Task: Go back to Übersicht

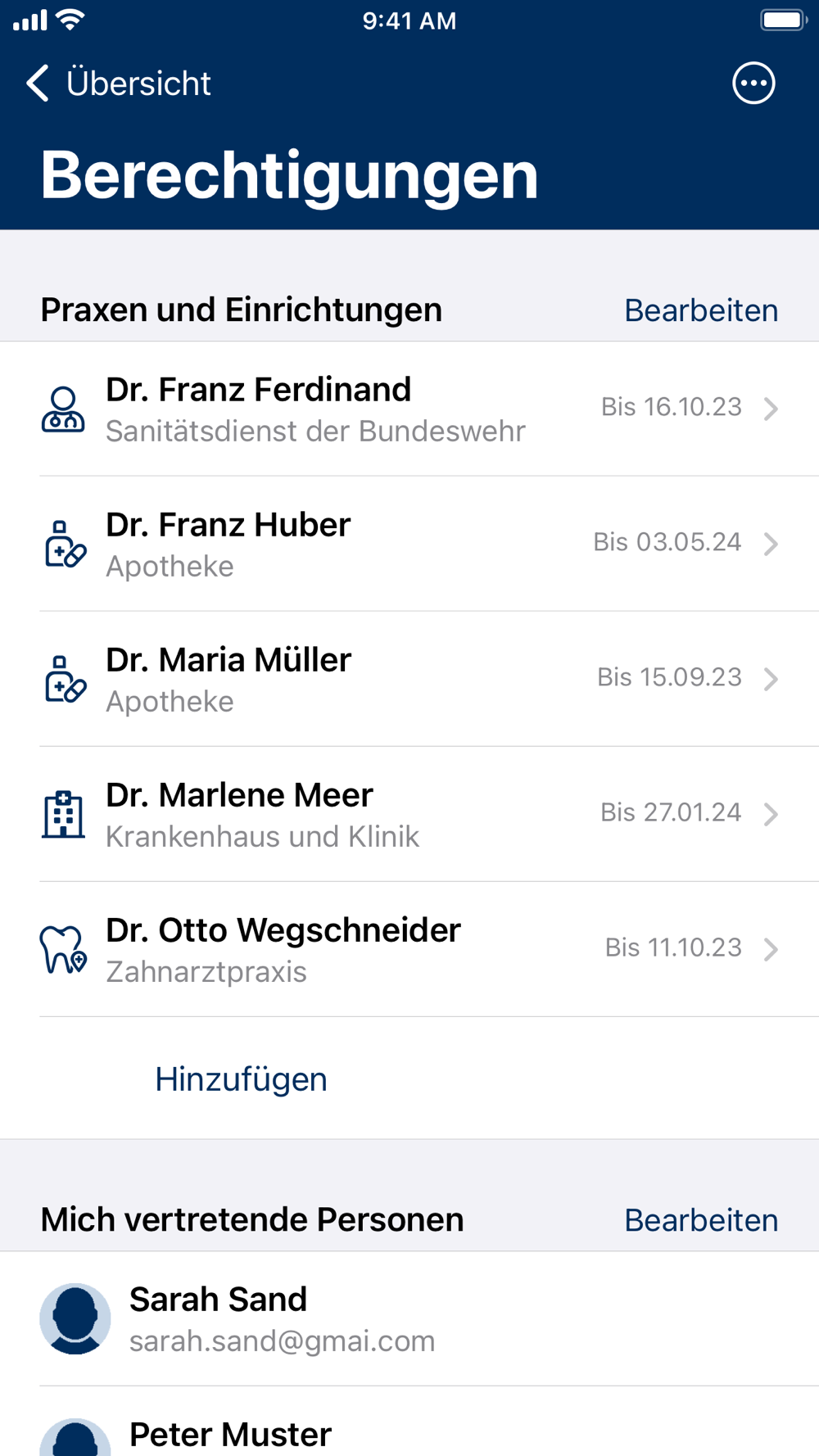Action: (118, 84)
